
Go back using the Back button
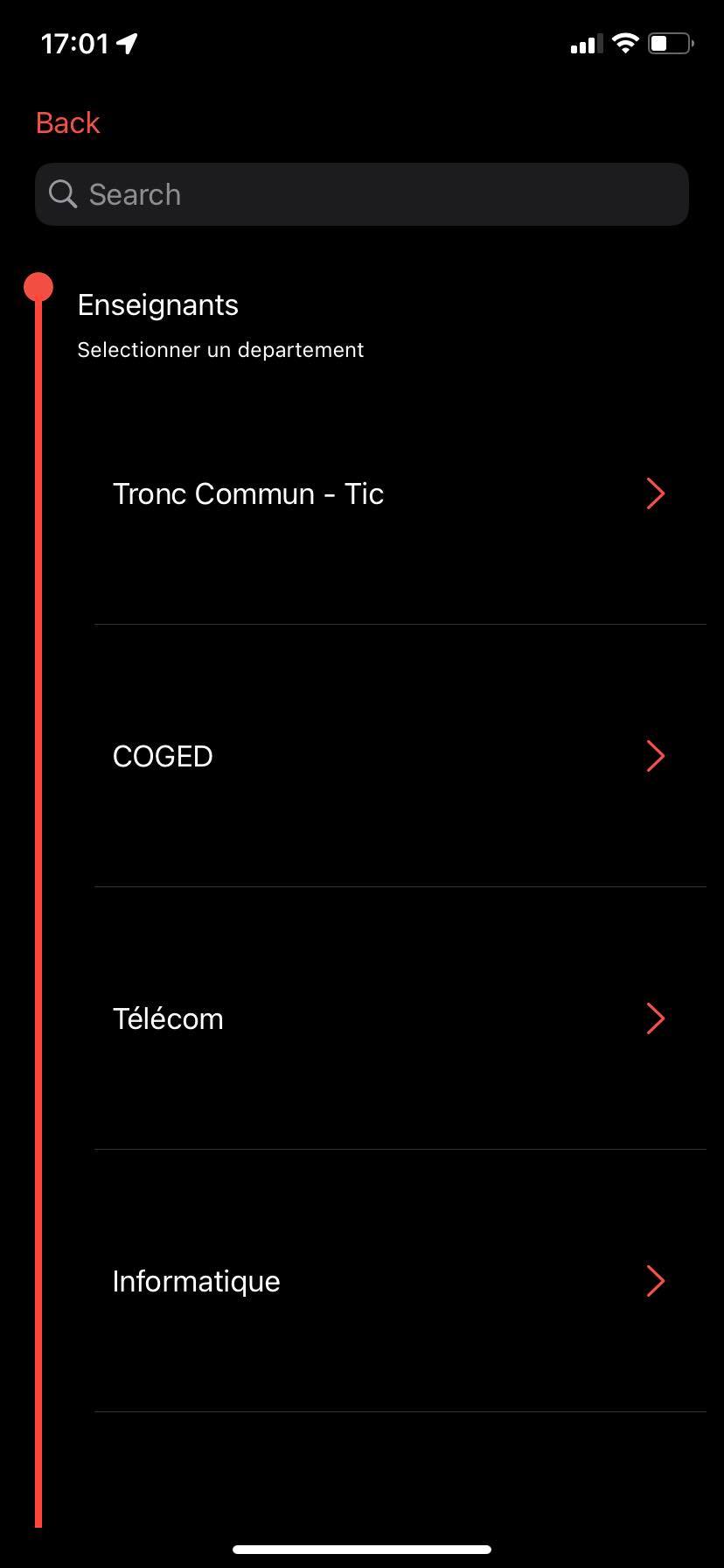[68, 123]
